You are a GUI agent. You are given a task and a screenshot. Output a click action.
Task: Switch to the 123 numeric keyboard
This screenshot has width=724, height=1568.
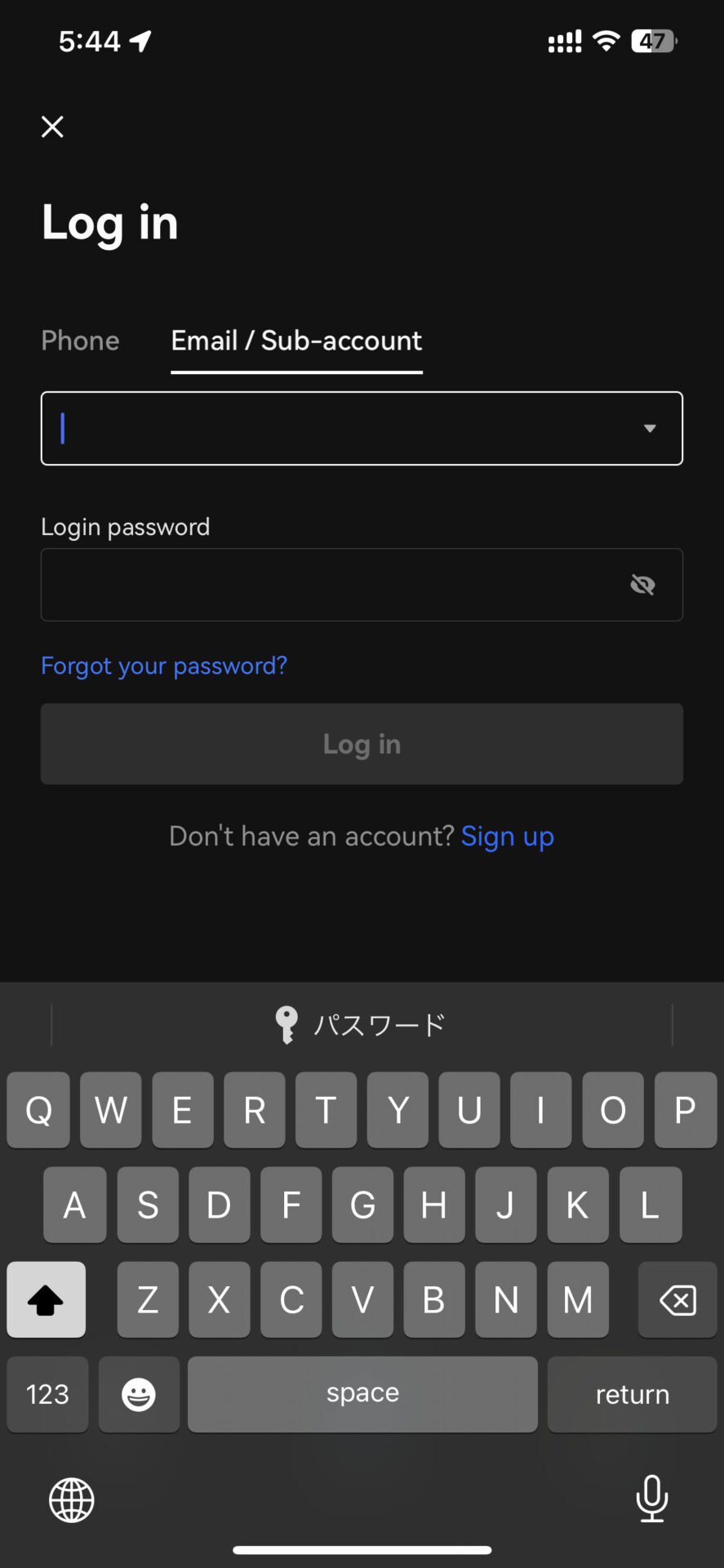click(x=47, y=1394)
